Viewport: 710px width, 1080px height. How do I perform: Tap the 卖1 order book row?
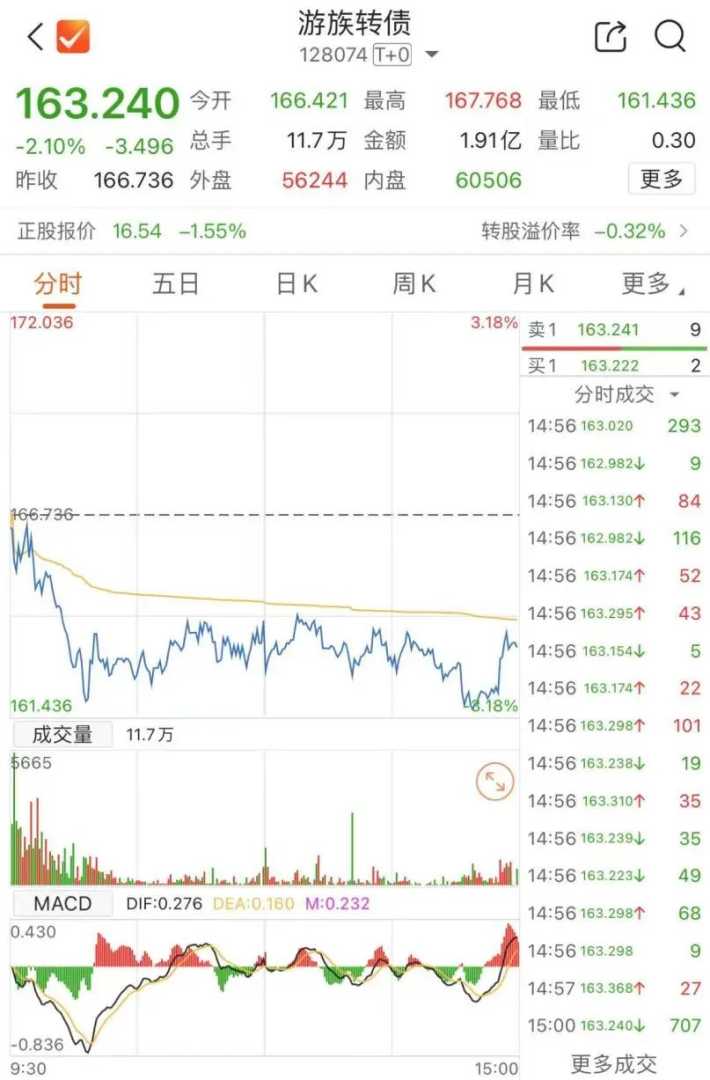tap(614, 329)
